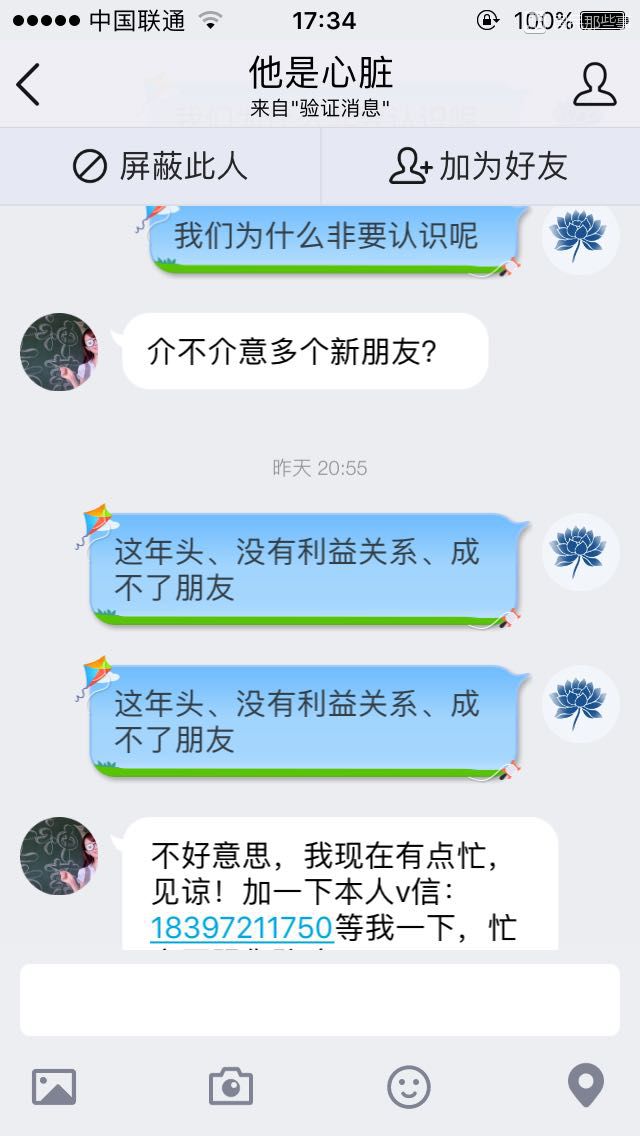Tap the phone number link 18397211750

(x=241, y=927)
